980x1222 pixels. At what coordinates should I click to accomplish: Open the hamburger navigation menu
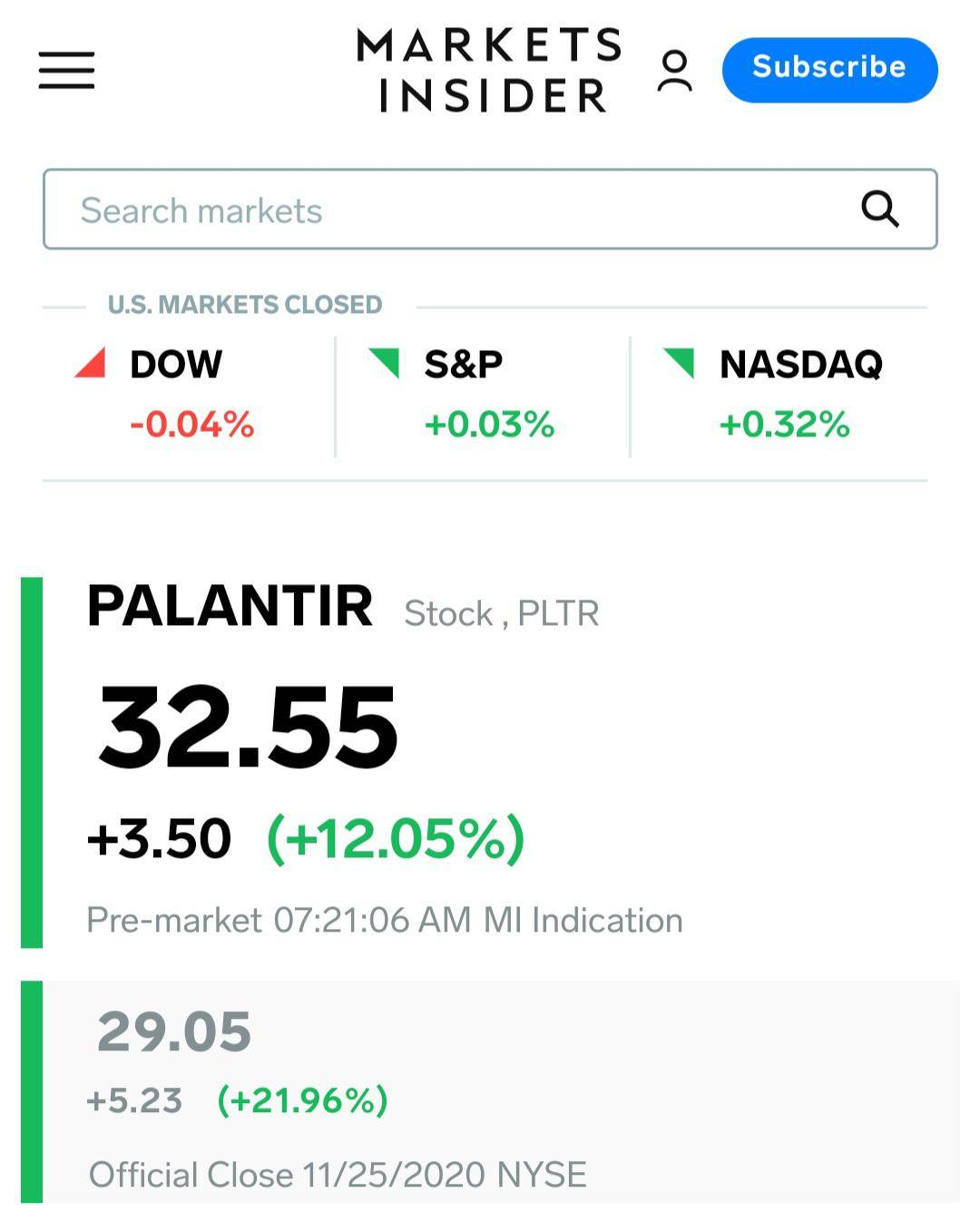(68, 71)
